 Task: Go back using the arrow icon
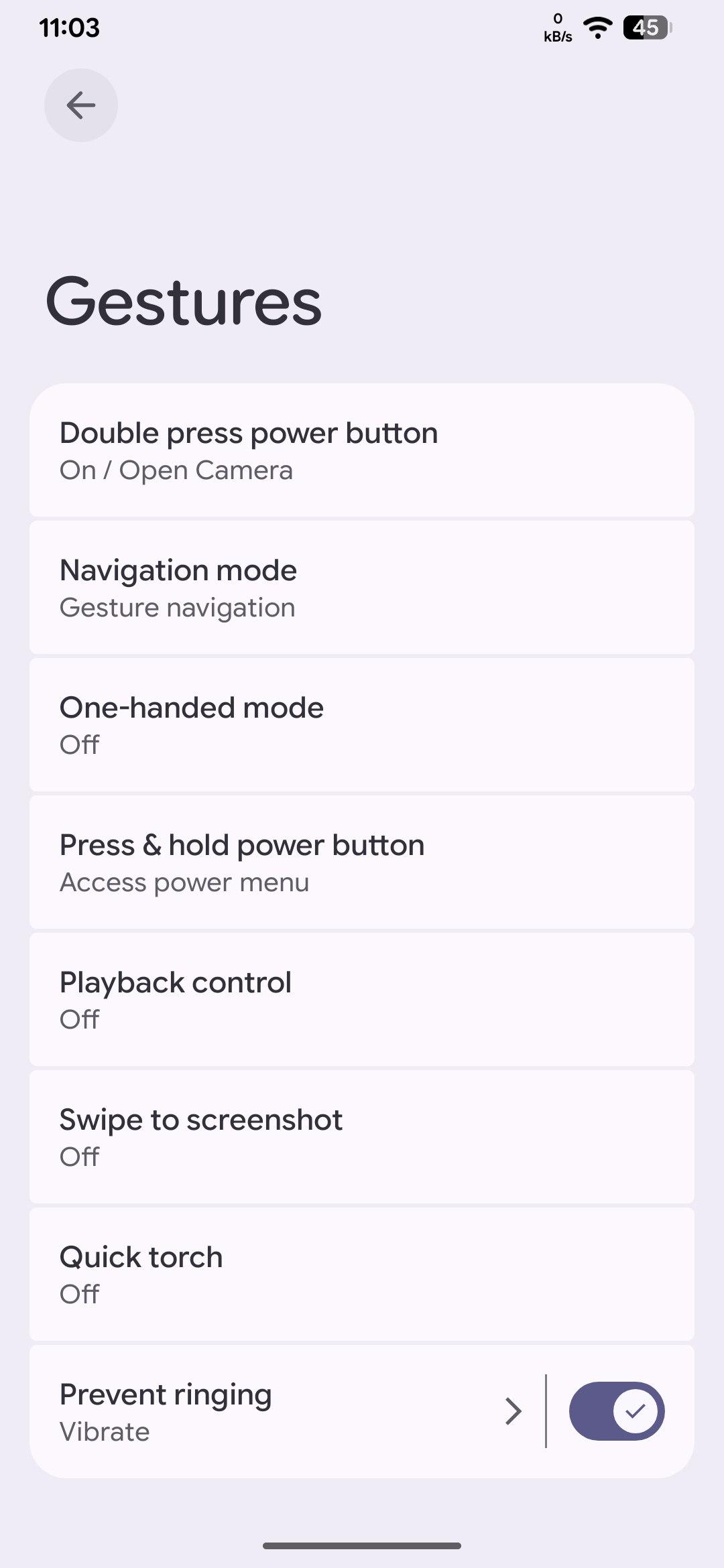(x=80, y=105)
